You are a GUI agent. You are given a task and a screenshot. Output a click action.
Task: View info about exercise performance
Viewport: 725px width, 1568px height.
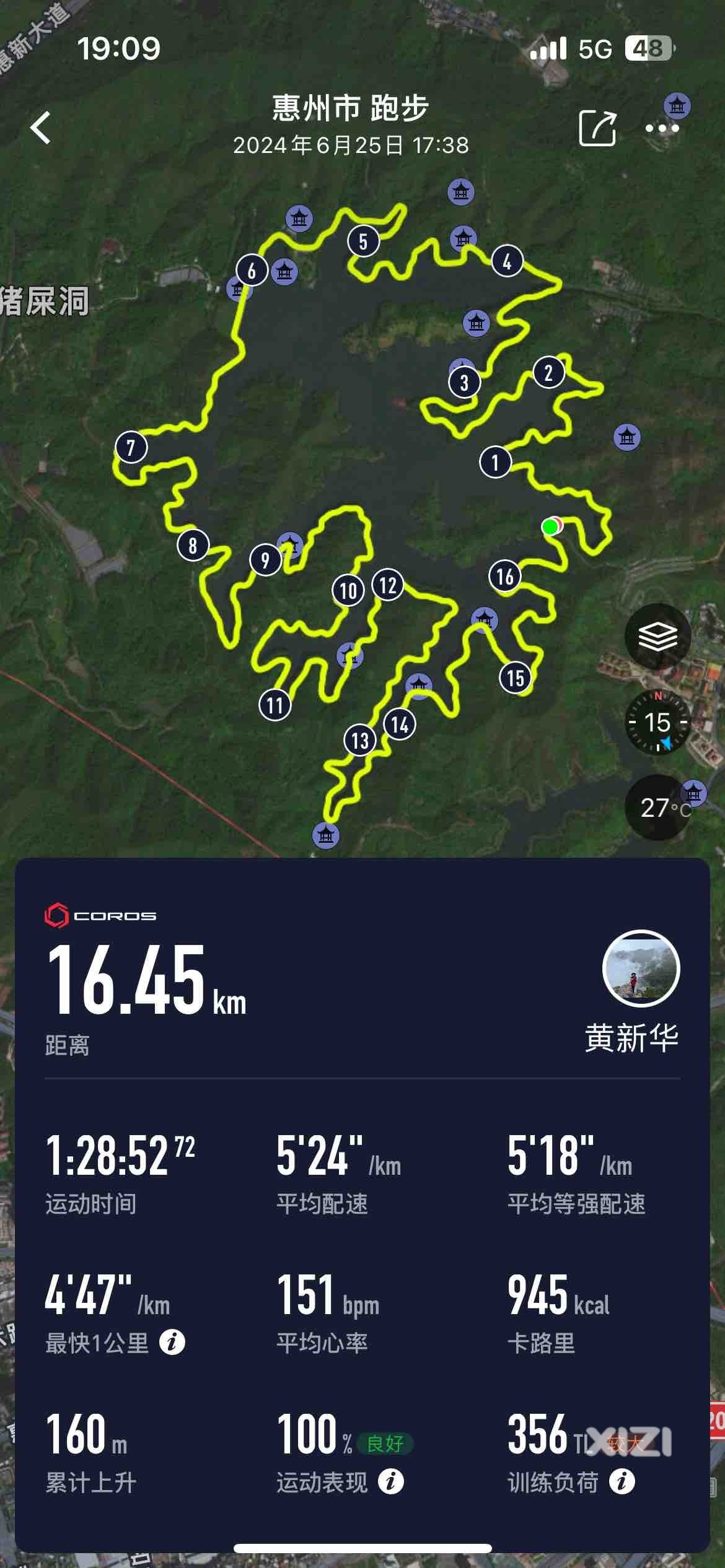pos(391,1482)
